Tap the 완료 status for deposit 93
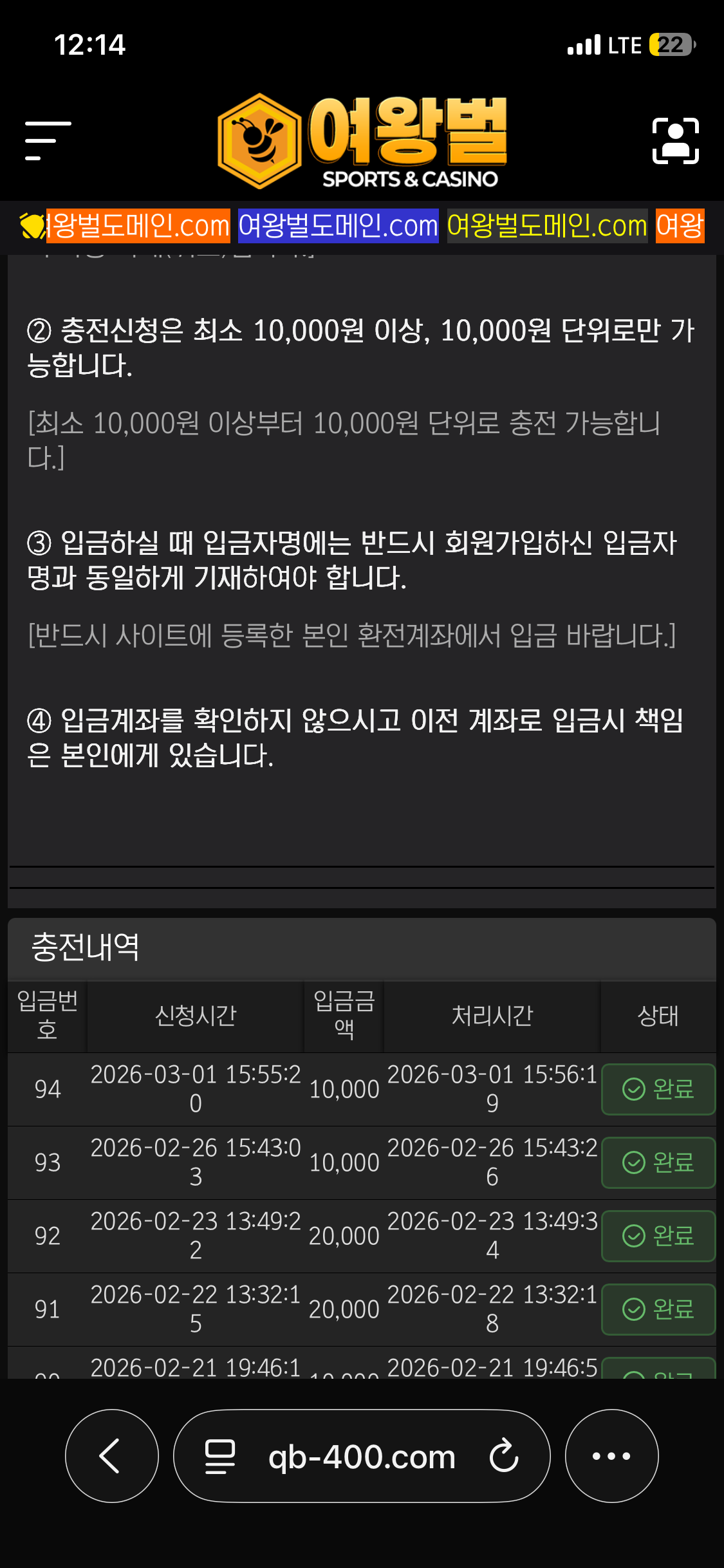 pos(658,1162)
